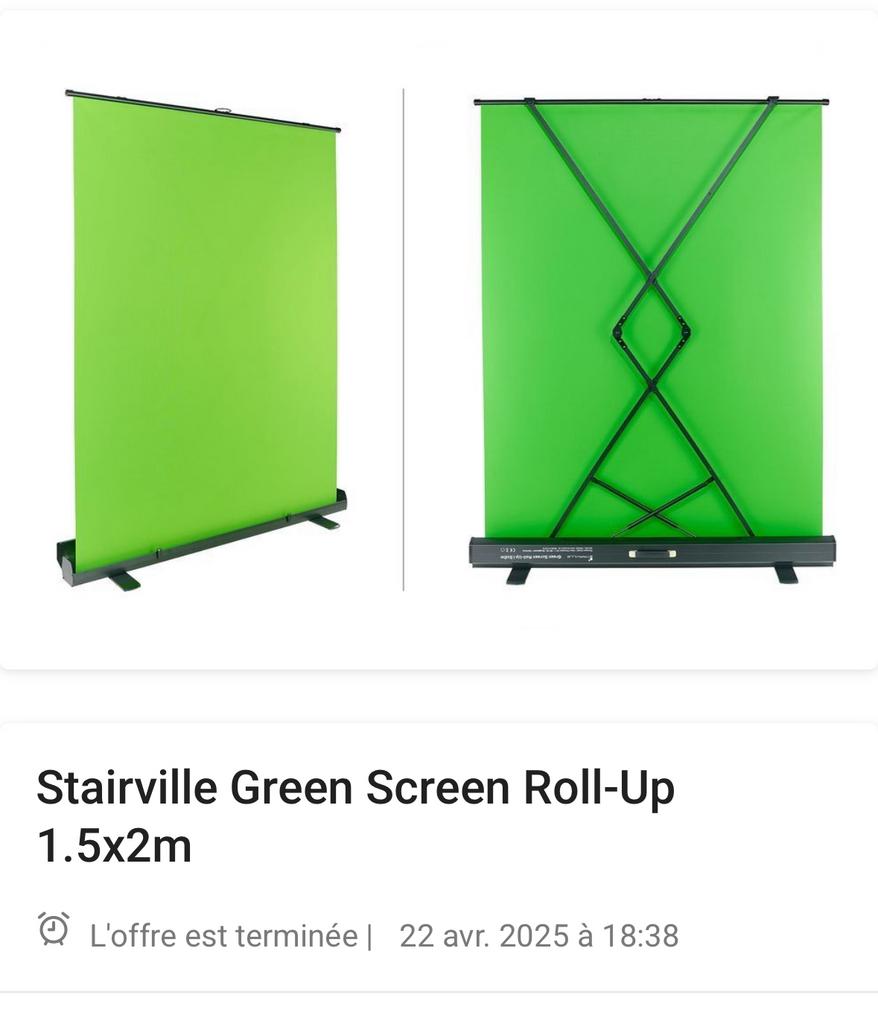
Task: Click the top crossbar in rear image
Action: [x=655, y=103]
